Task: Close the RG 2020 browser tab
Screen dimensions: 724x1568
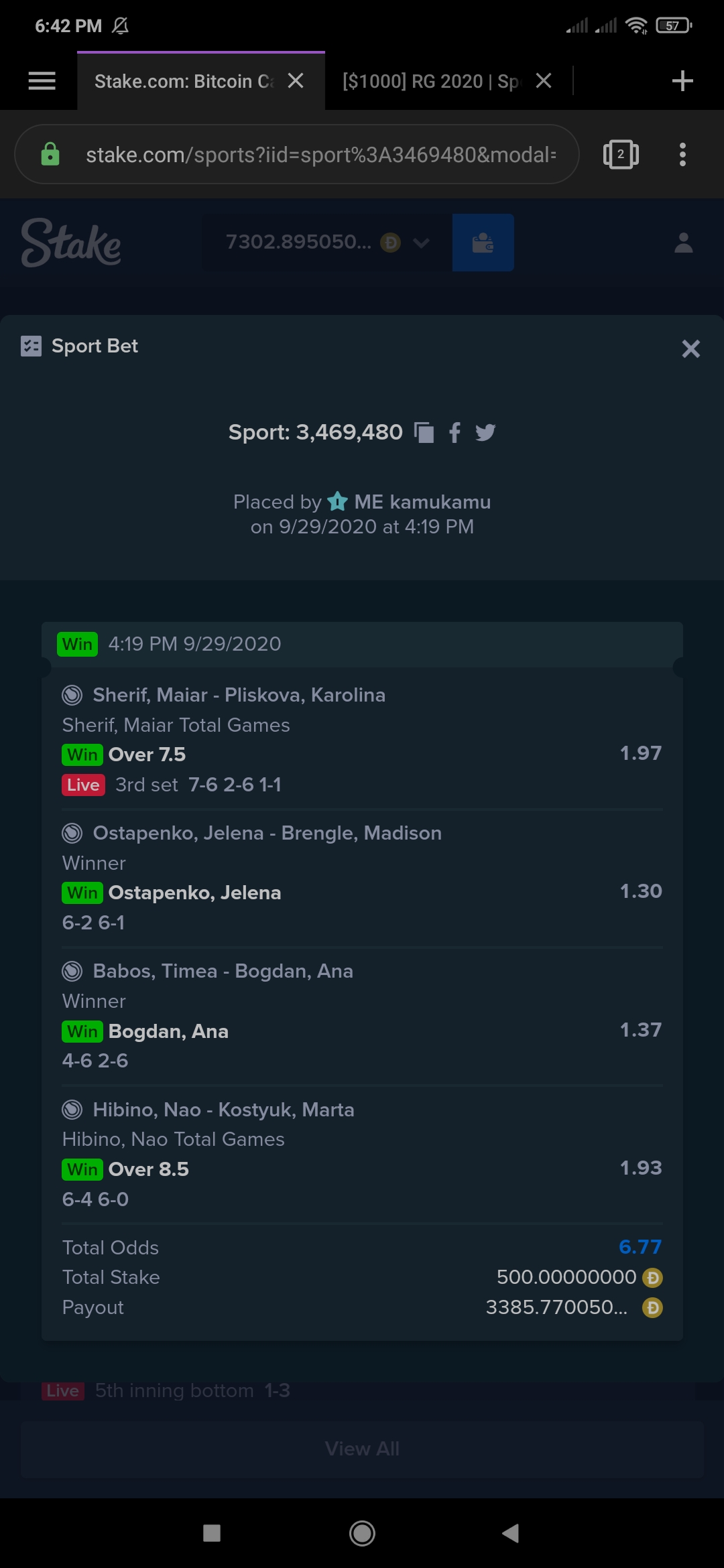Action: tap(544, 81)
